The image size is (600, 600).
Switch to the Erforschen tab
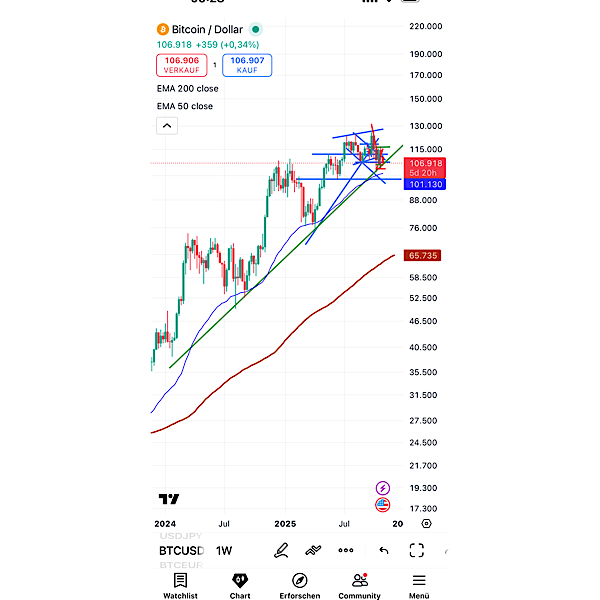click(299, 585)
